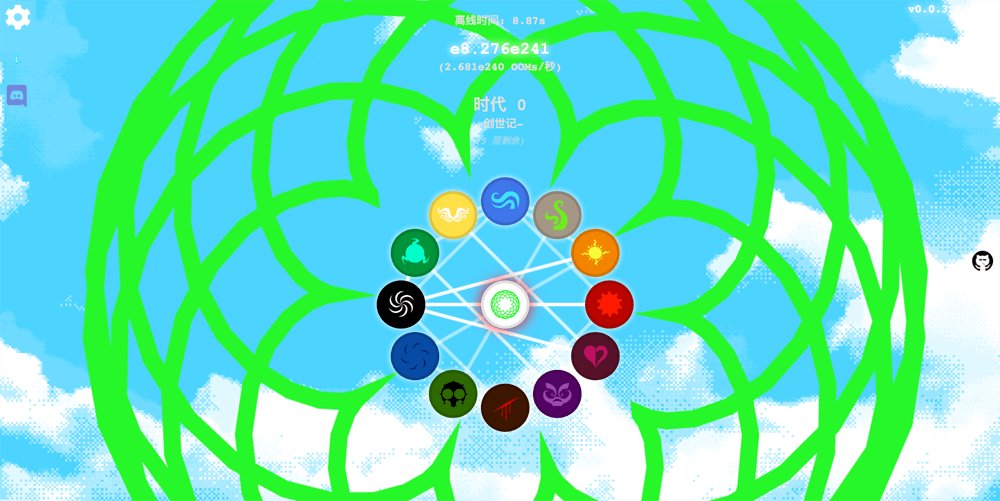
Task: Select the green skull node
Action: pyautogui.click(x=453, y=394)
